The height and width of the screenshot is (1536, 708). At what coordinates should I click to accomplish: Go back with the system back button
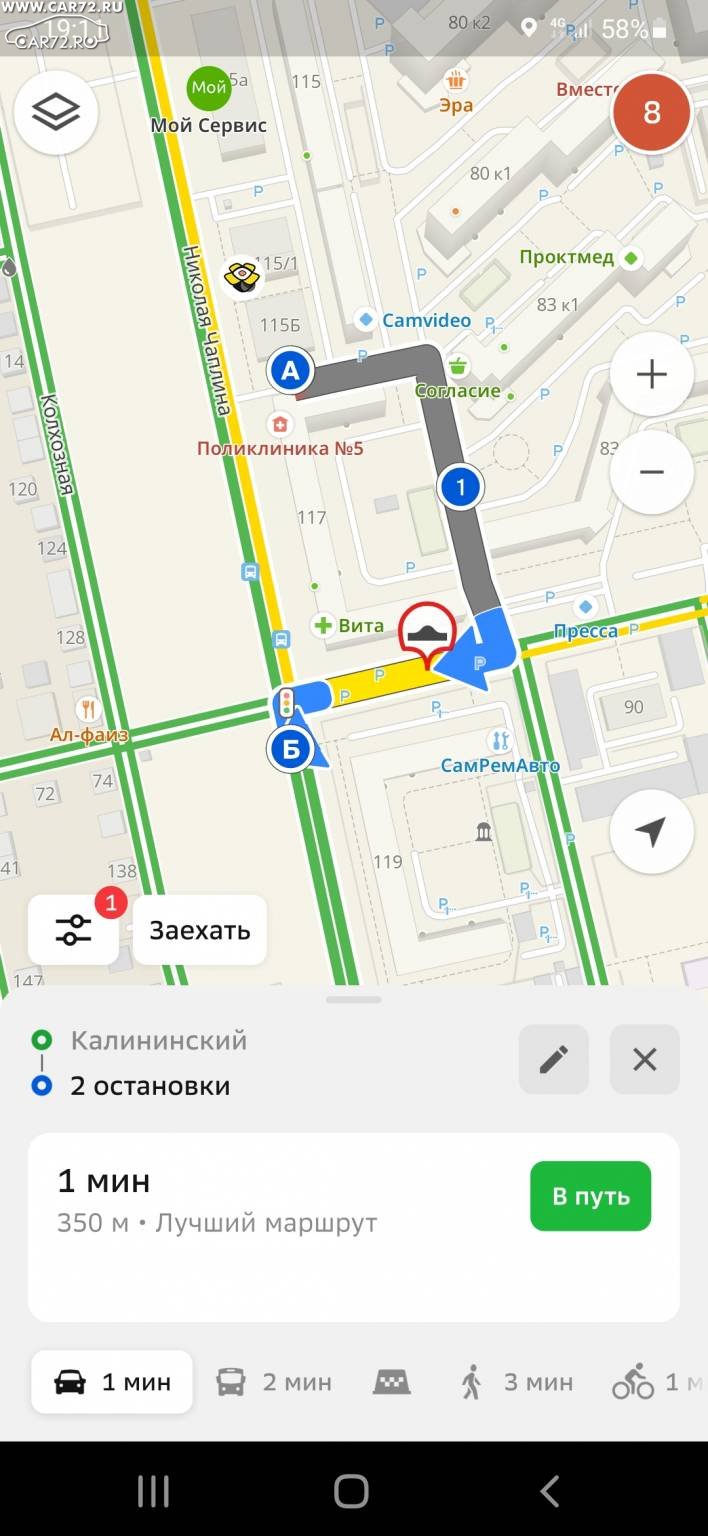tap(549, 1491)
